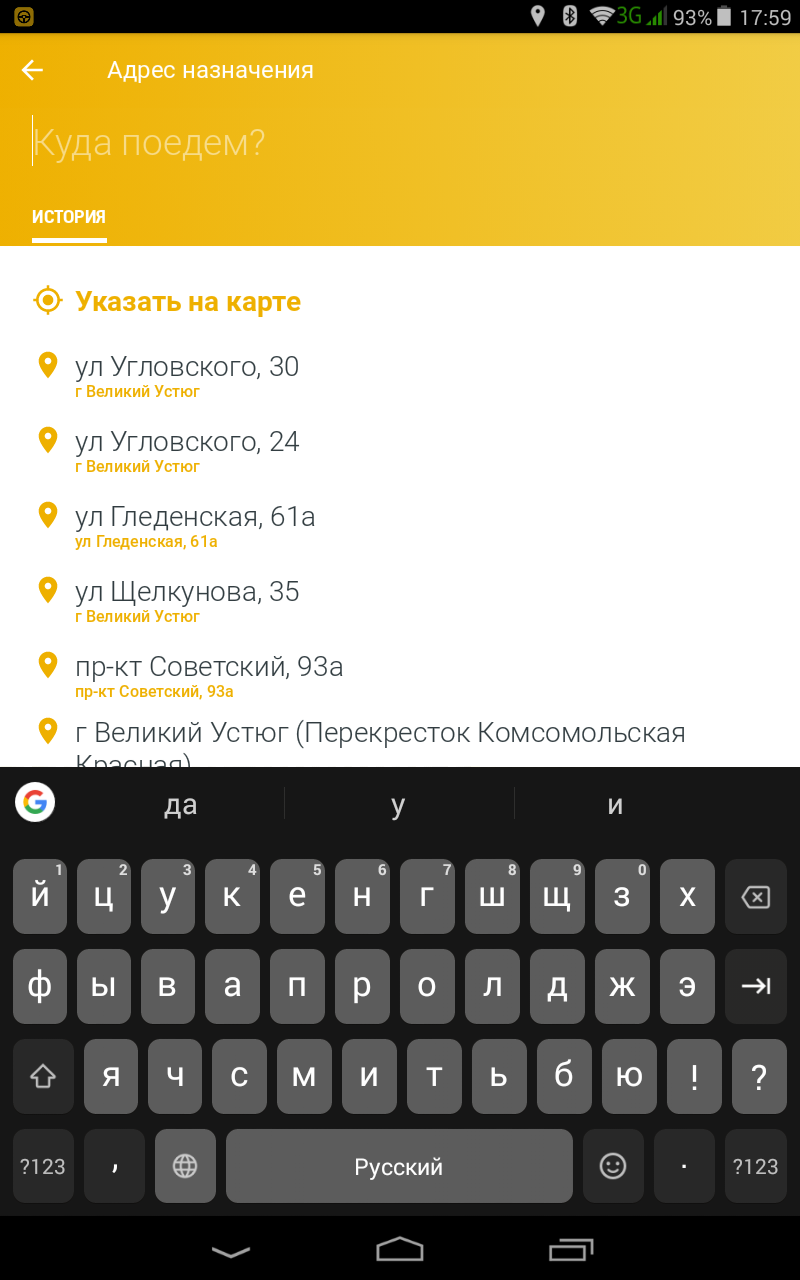
Task: Select suggestion и from the prediction bar
Action: tap(615, 803)
